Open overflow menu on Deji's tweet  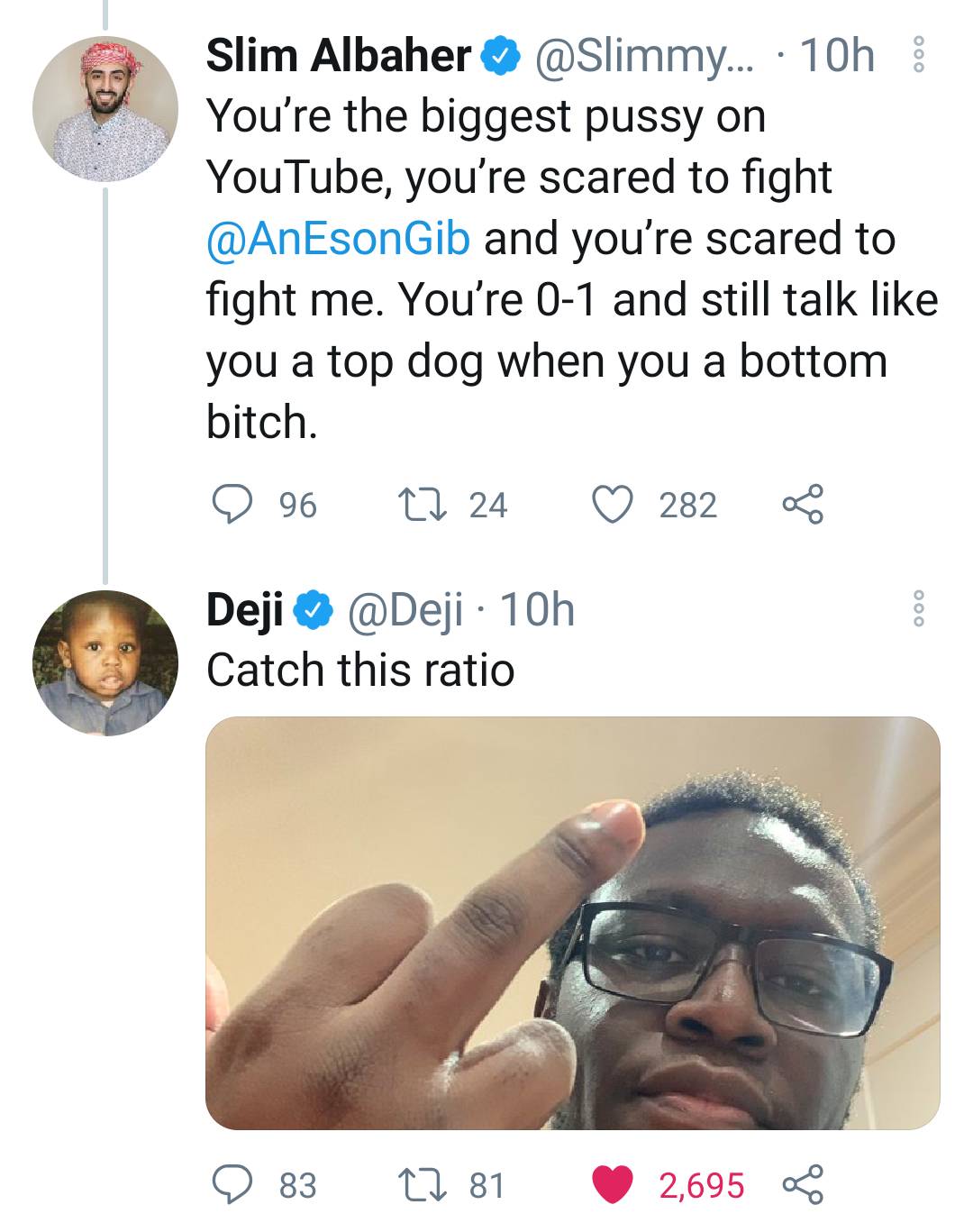pyautogui.click(x=918, y=610)
